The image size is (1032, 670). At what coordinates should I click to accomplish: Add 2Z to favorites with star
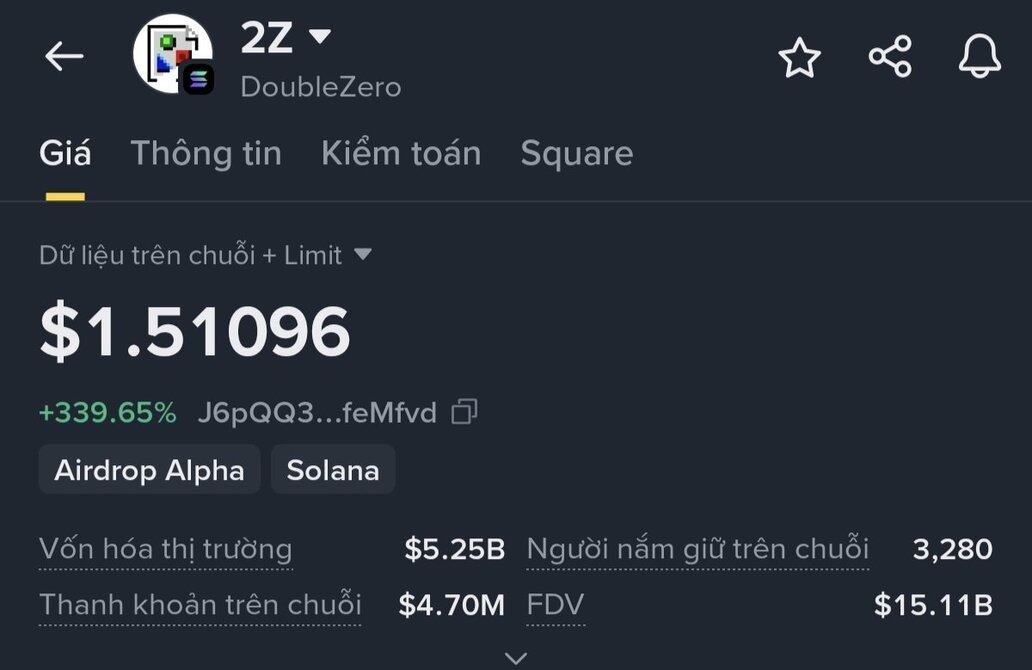pos(799,58)
